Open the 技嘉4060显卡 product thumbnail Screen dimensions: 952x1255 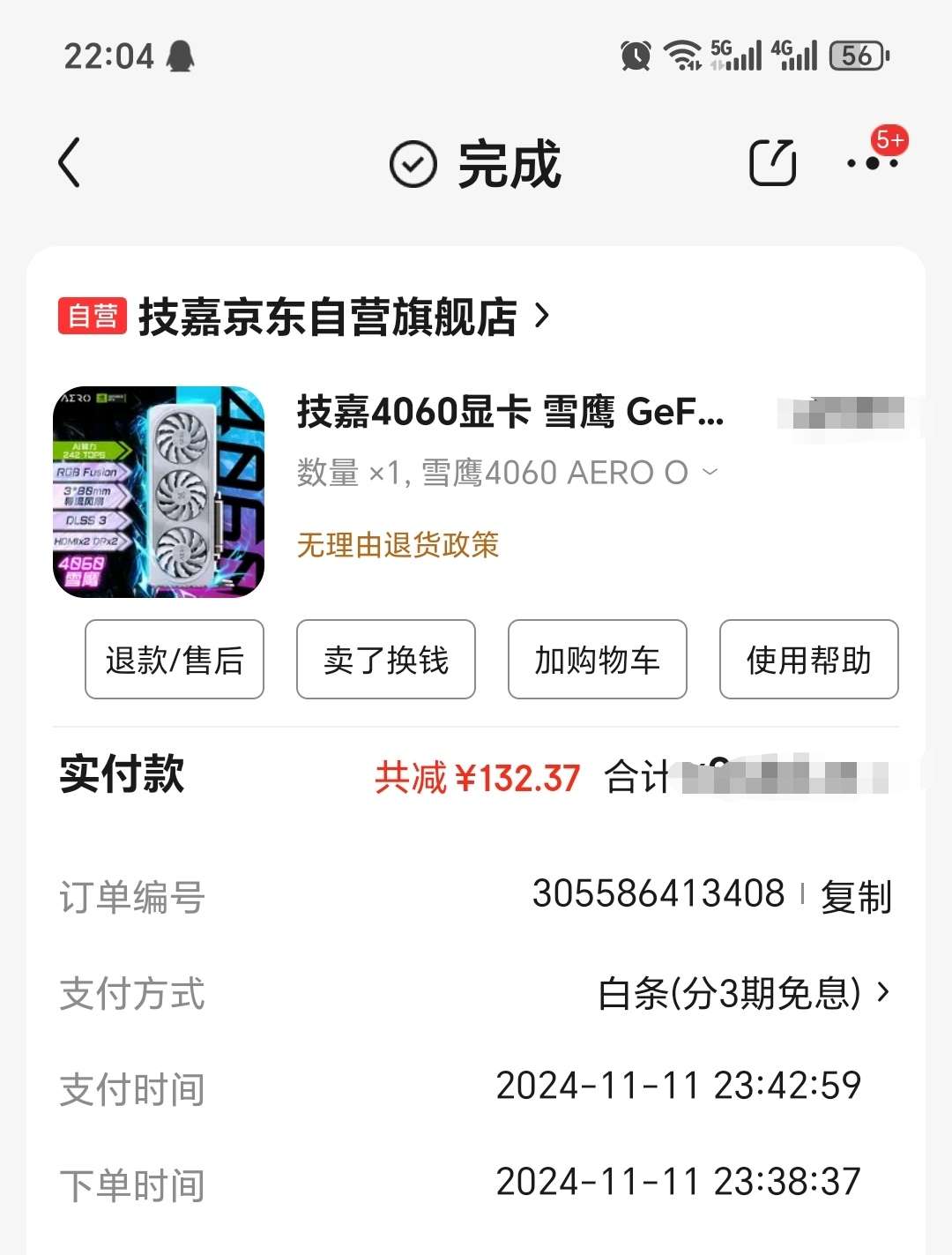click(159, 492)
